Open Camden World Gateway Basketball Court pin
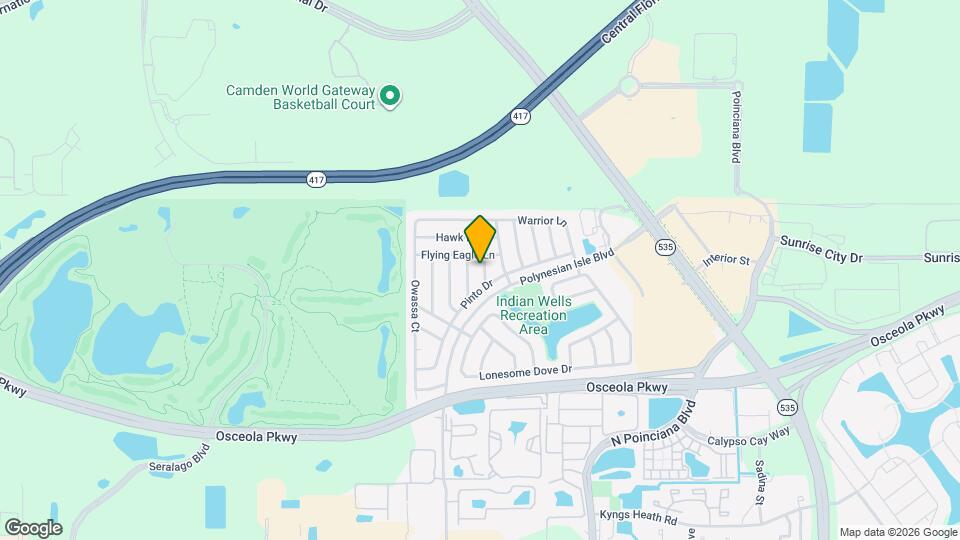 [391, 97]
